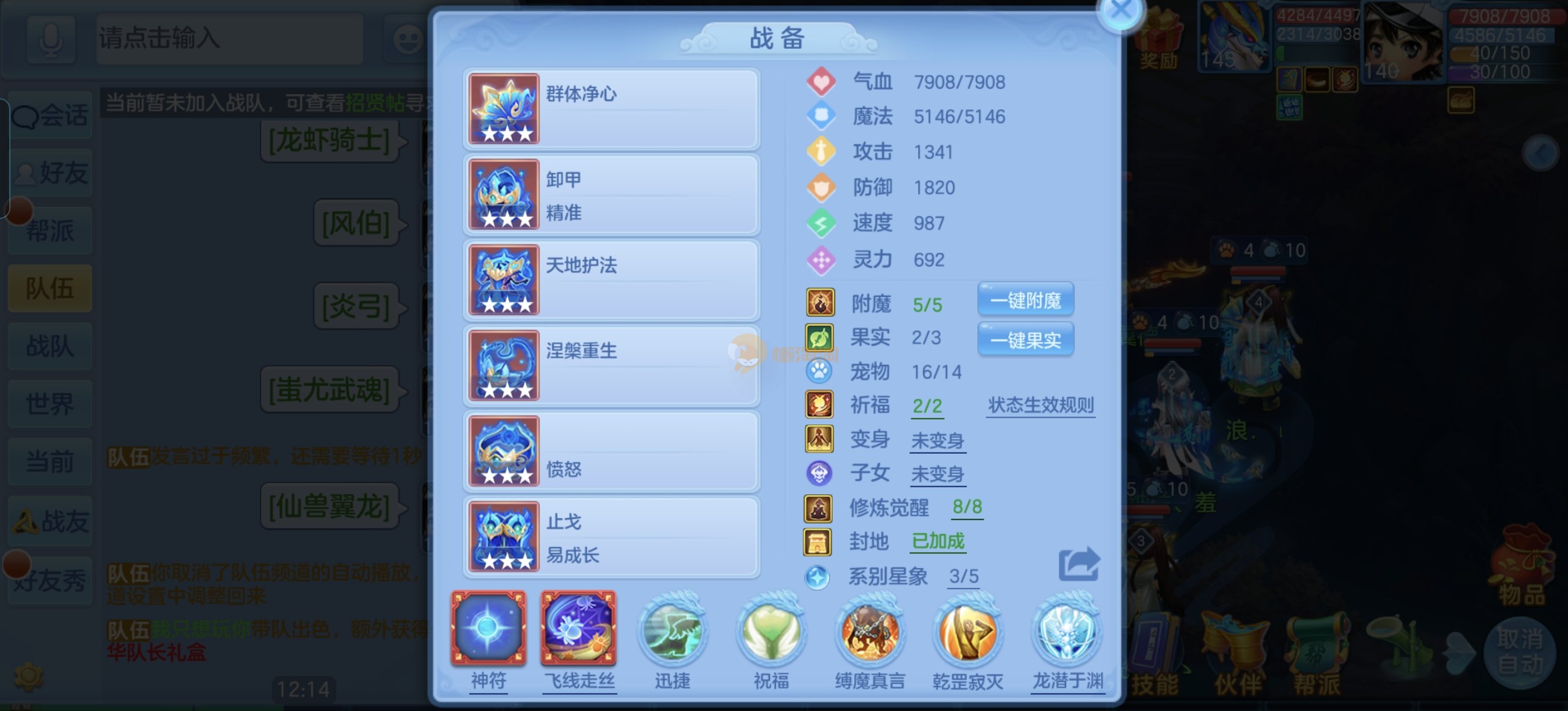Open the 状态生效规则 link

coord(1040,405)
